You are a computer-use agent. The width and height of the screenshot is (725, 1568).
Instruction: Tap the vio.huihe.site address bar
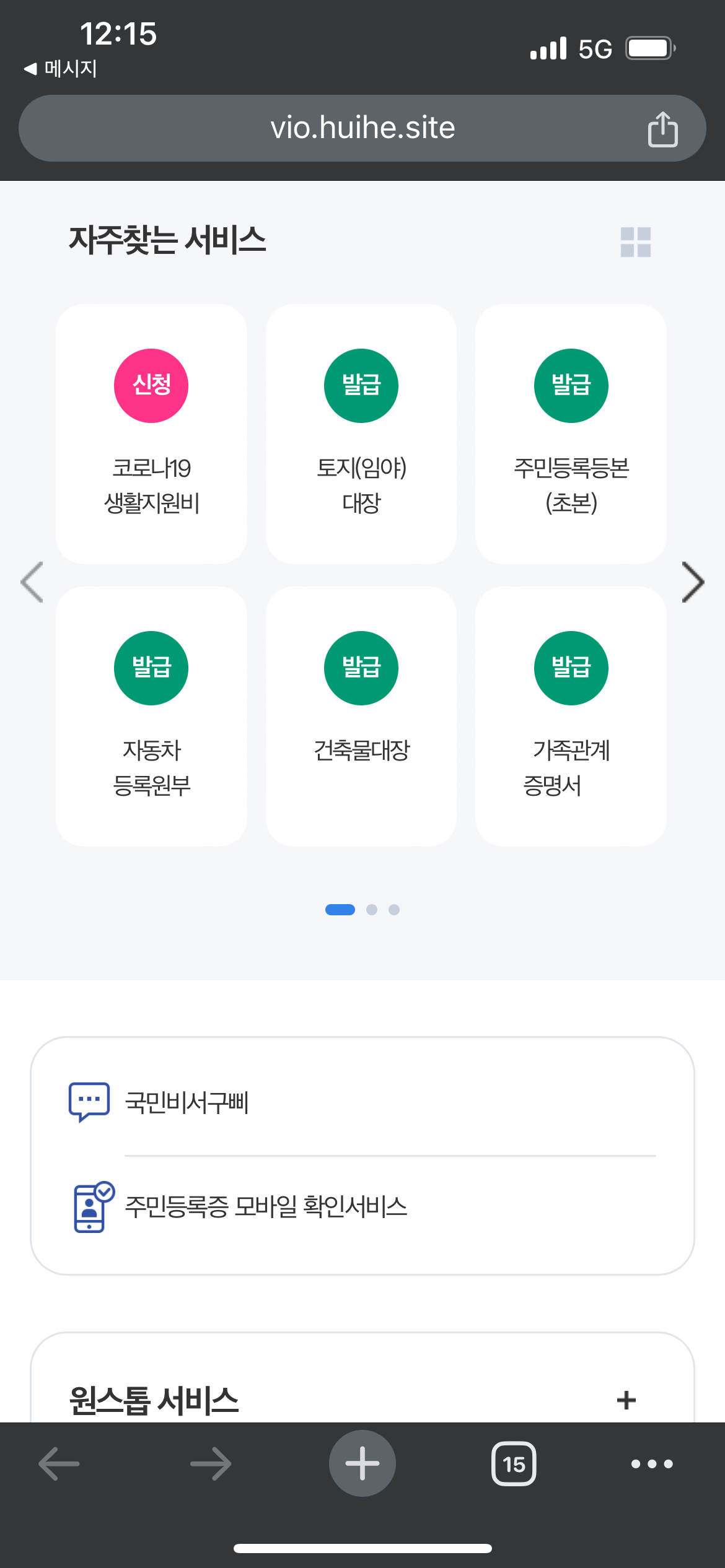[362, 128]
